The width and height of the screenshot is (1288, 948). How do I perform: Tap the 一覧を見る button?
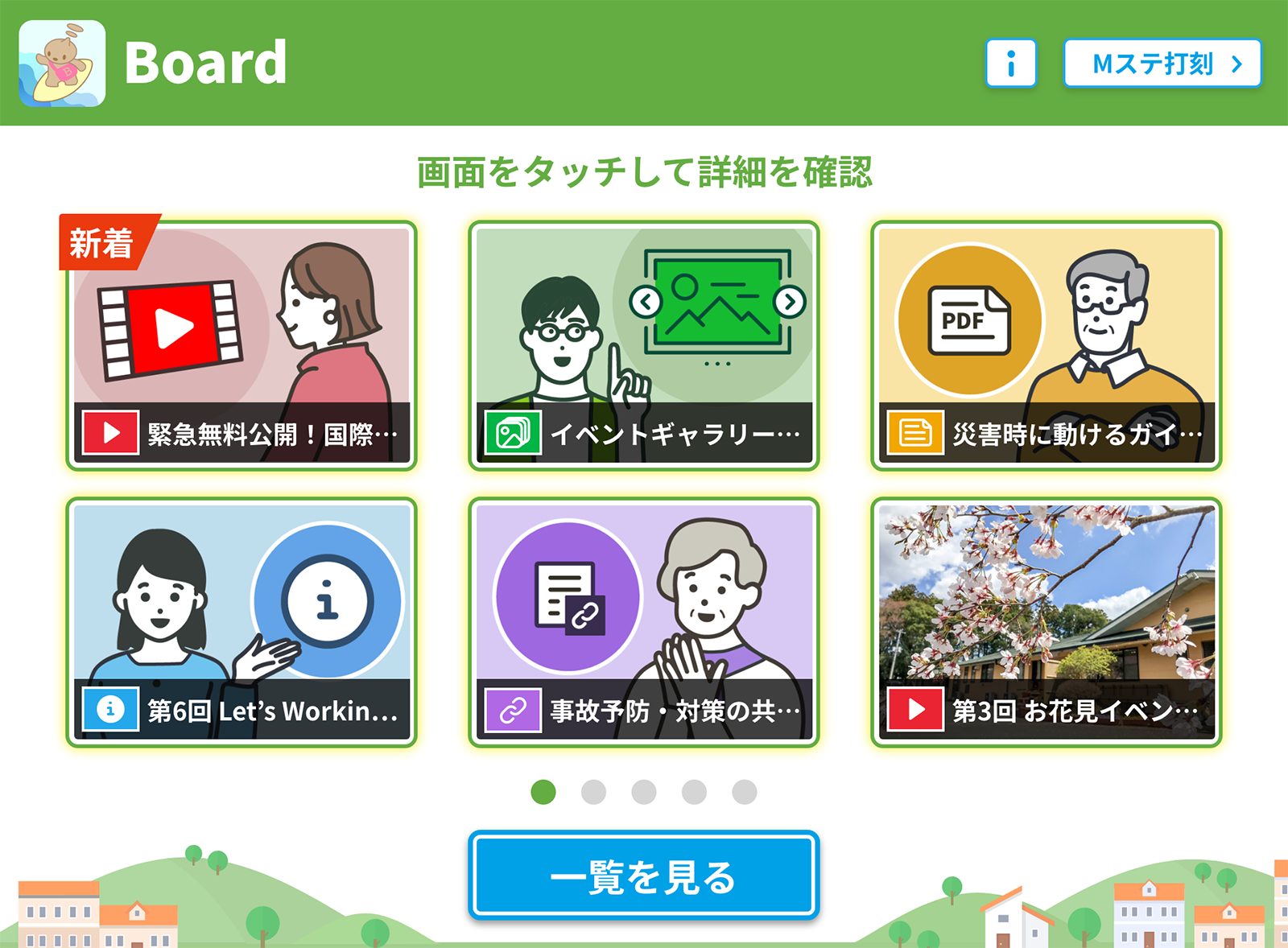click(644, 876)
